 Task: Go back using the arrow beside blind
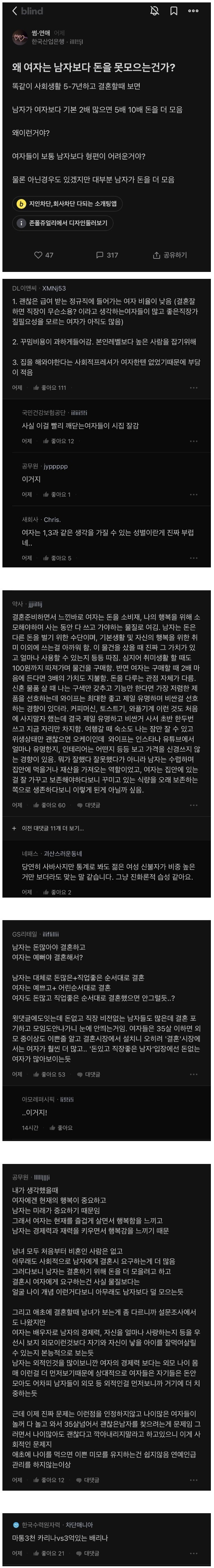[15, 11]
